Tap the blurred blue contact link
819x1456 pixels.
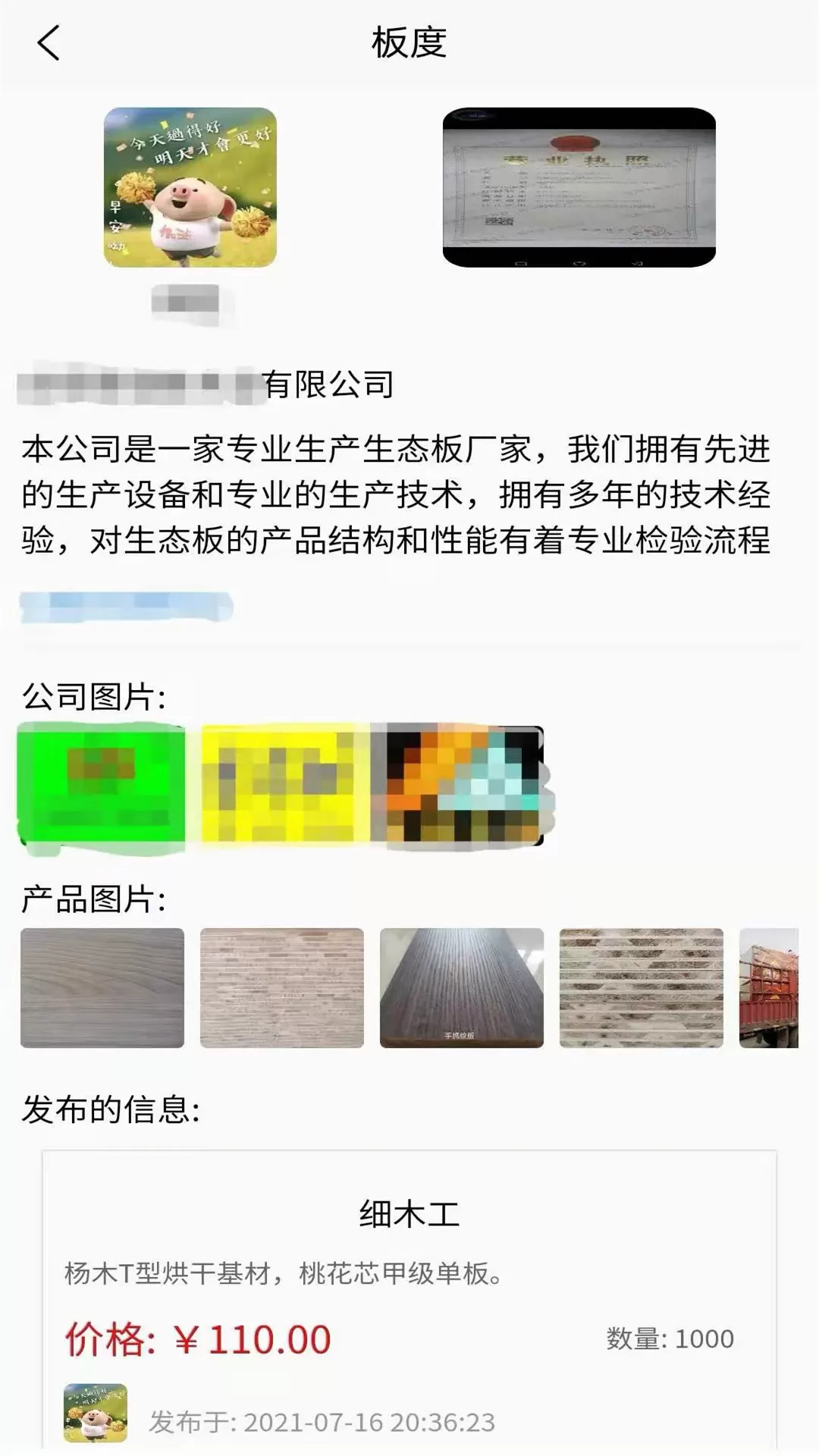coord(127,607)
